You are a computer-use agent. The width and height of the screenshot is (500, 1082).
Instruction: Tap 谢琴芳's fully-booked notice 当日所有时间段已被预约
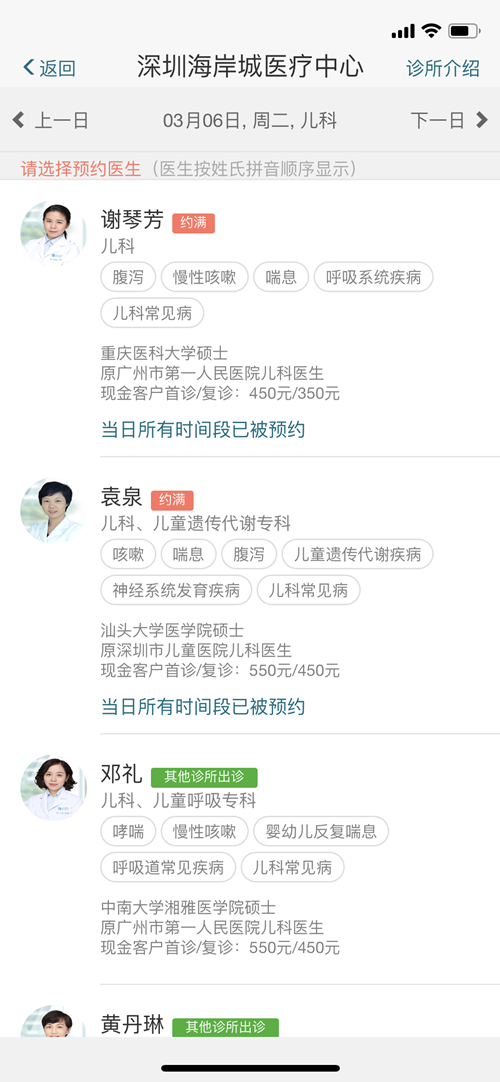(203, 430)
